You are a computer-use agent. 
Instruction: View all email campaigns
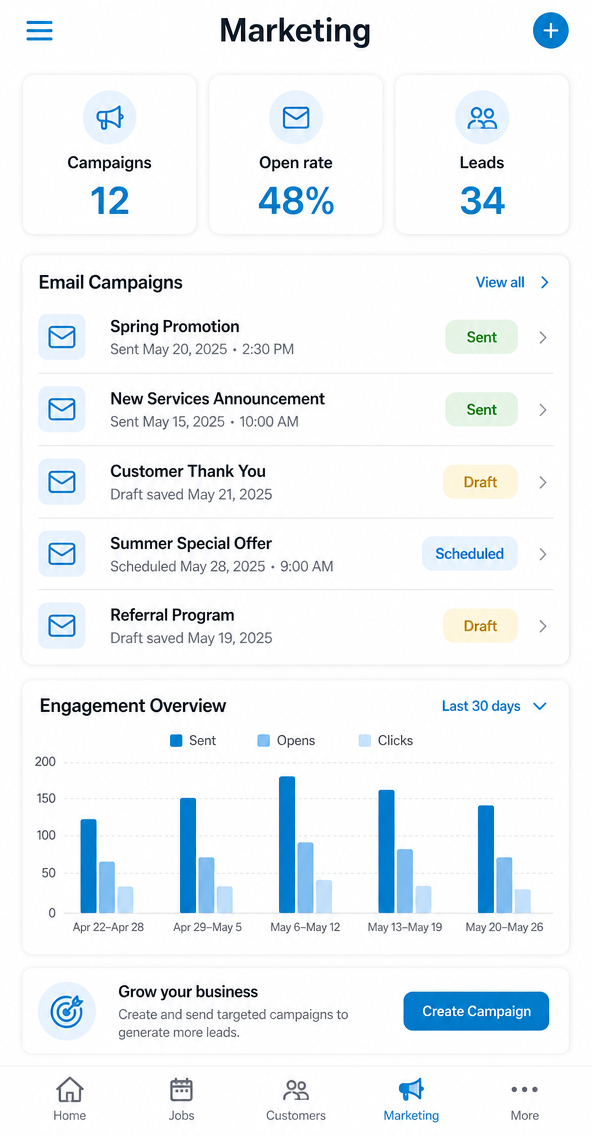(x=512, y=283)
